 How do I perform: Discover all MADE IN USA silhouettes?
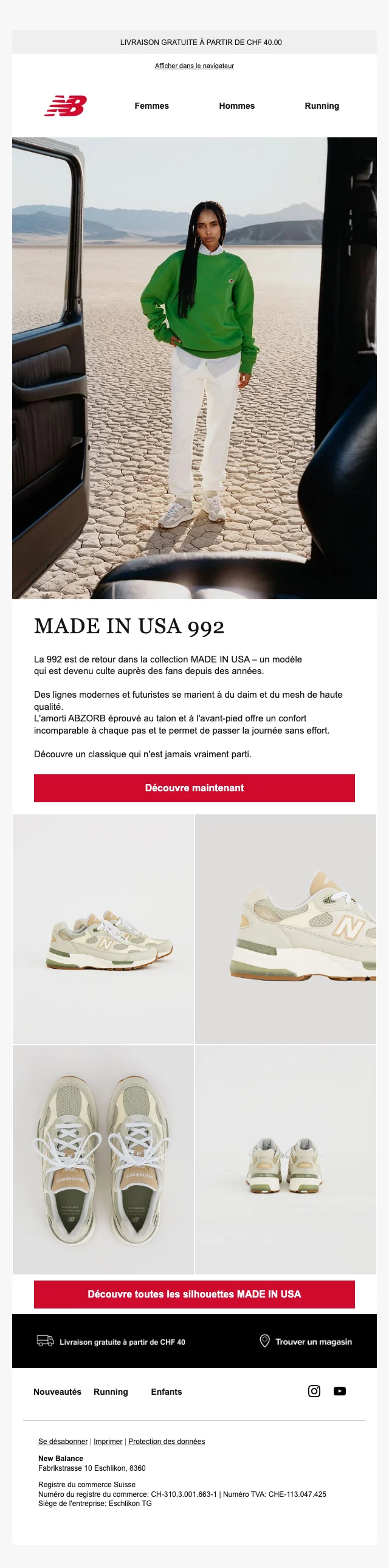(194, 1294)
